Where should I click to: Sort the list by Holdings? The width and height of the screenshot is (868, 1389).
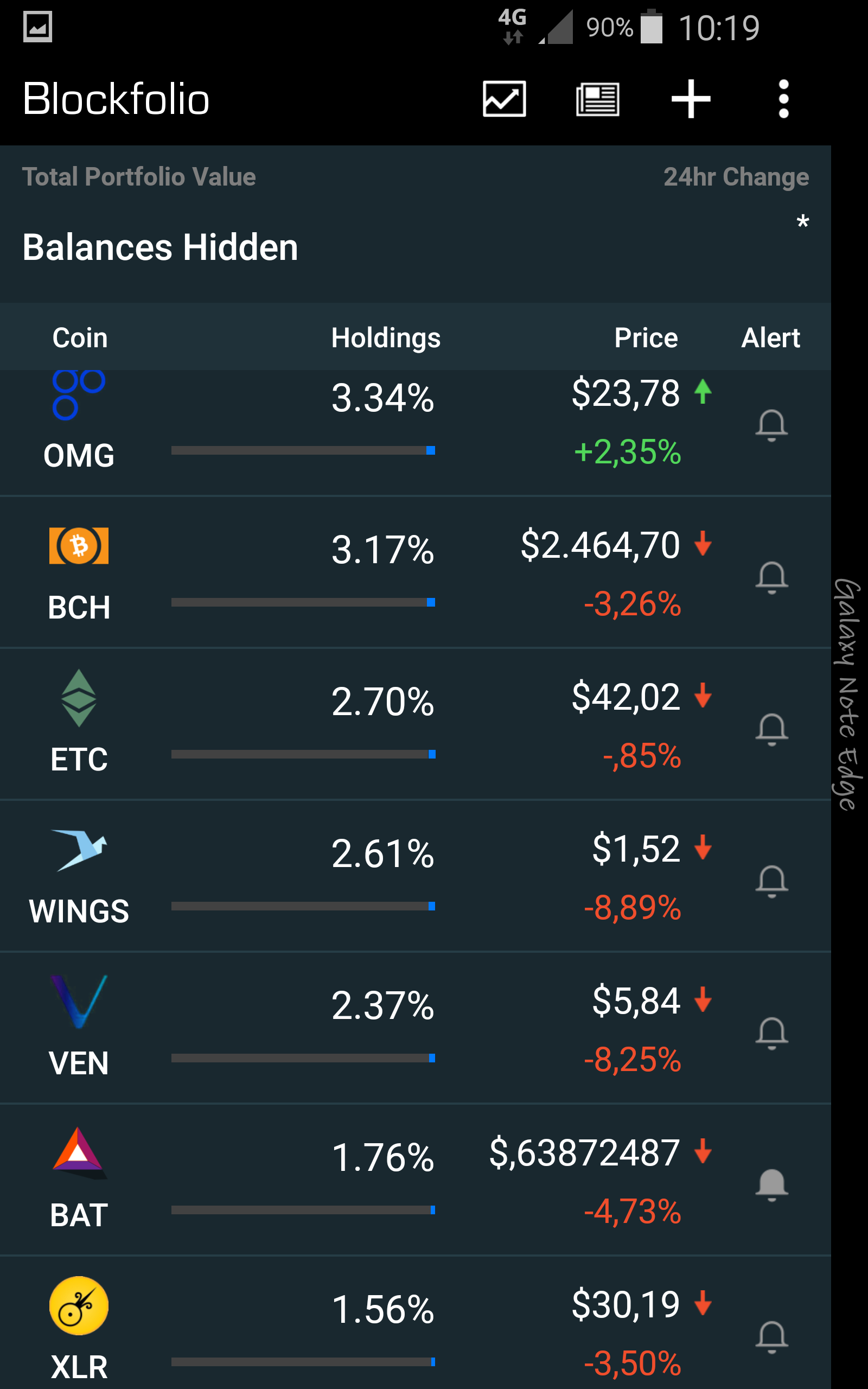point(385,337)
